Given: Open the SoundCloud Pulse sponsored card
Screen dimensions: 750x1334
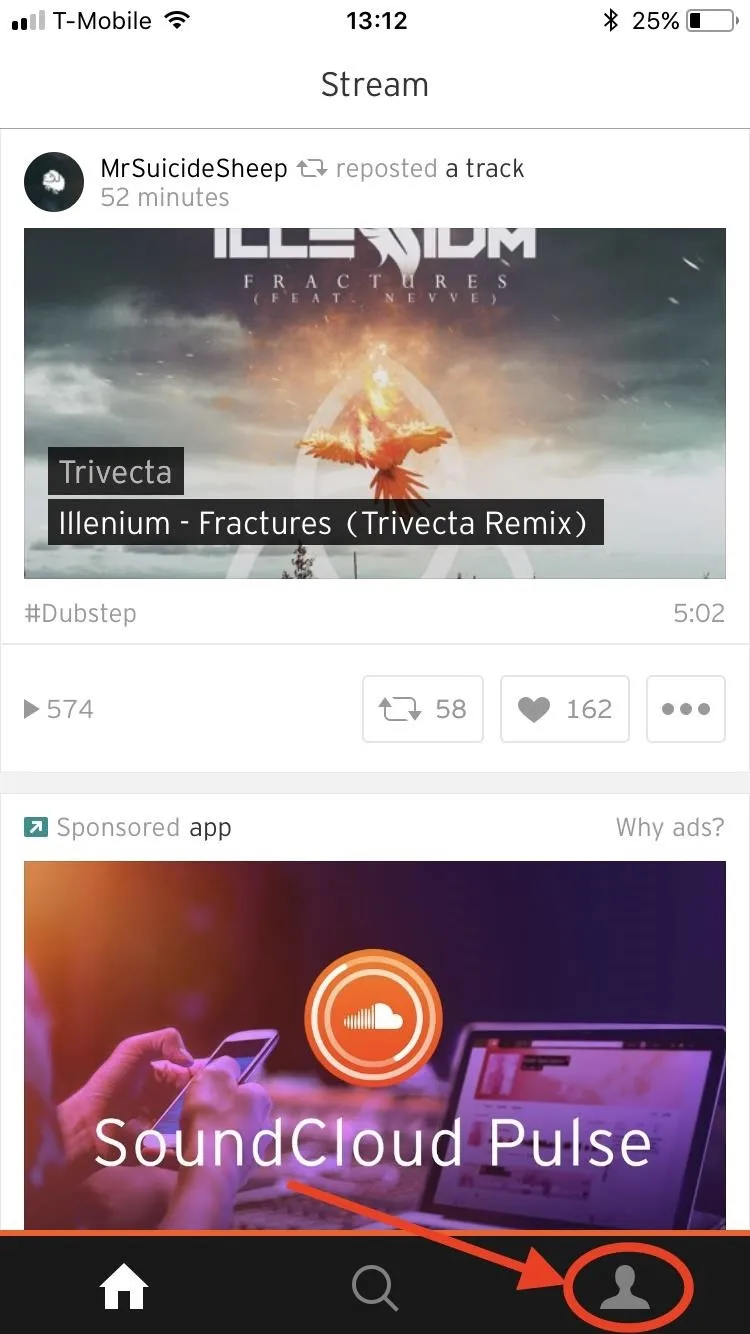Looking at the screenshot, I should (x=374, y=1045).
